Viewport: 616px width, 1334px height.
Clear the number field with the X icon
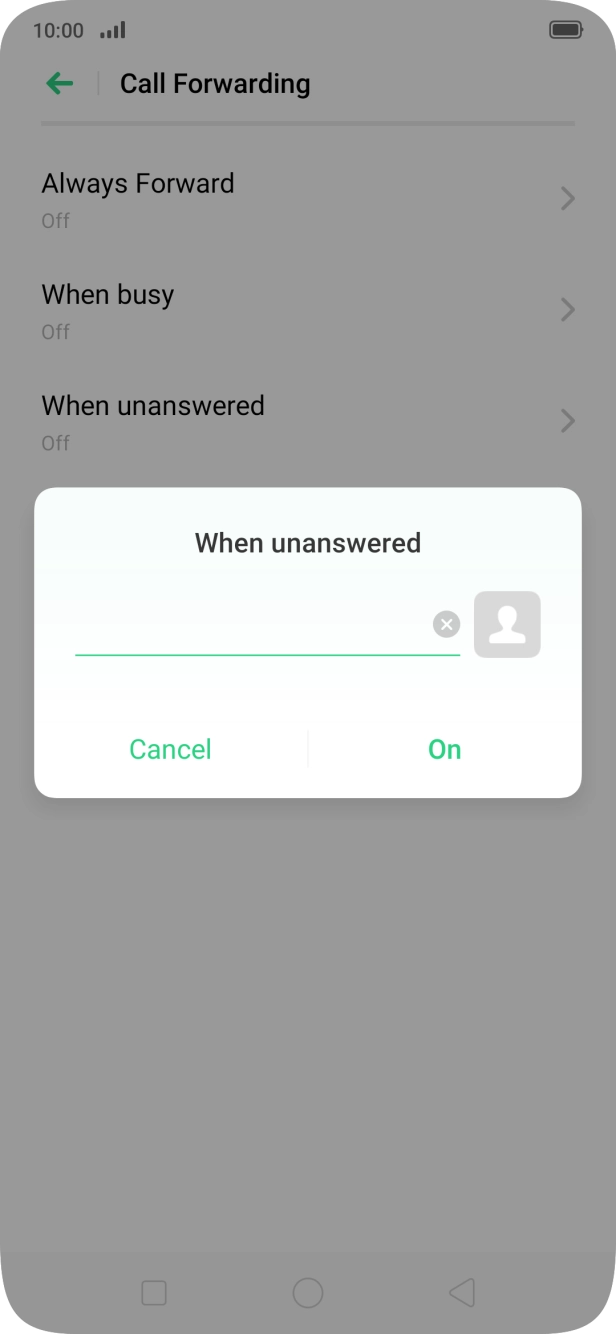point(446,625)
